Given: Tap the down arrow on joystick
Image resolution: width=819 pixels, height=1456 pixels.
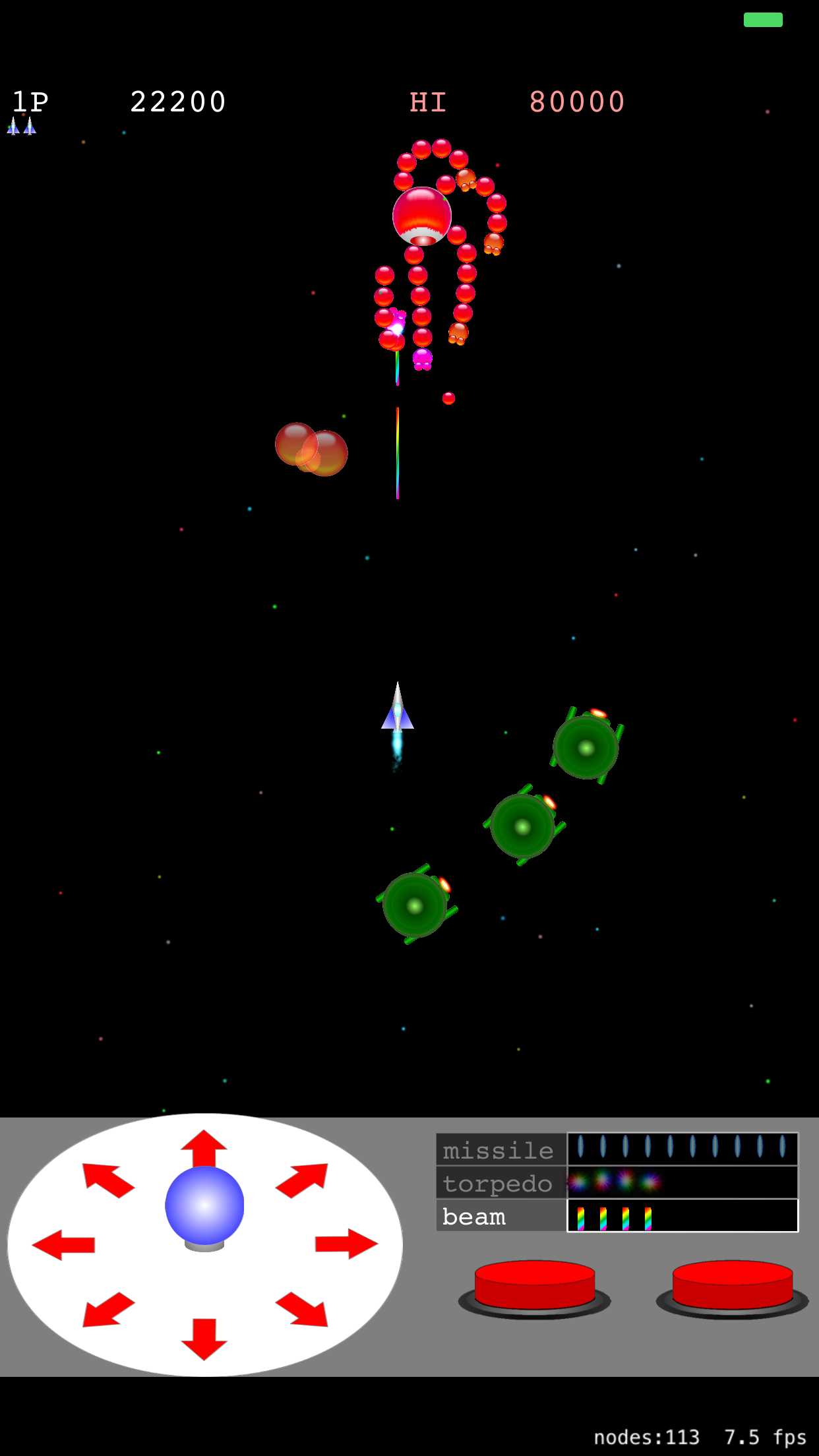Looking at the screenshot, I should pos(204,1339).
